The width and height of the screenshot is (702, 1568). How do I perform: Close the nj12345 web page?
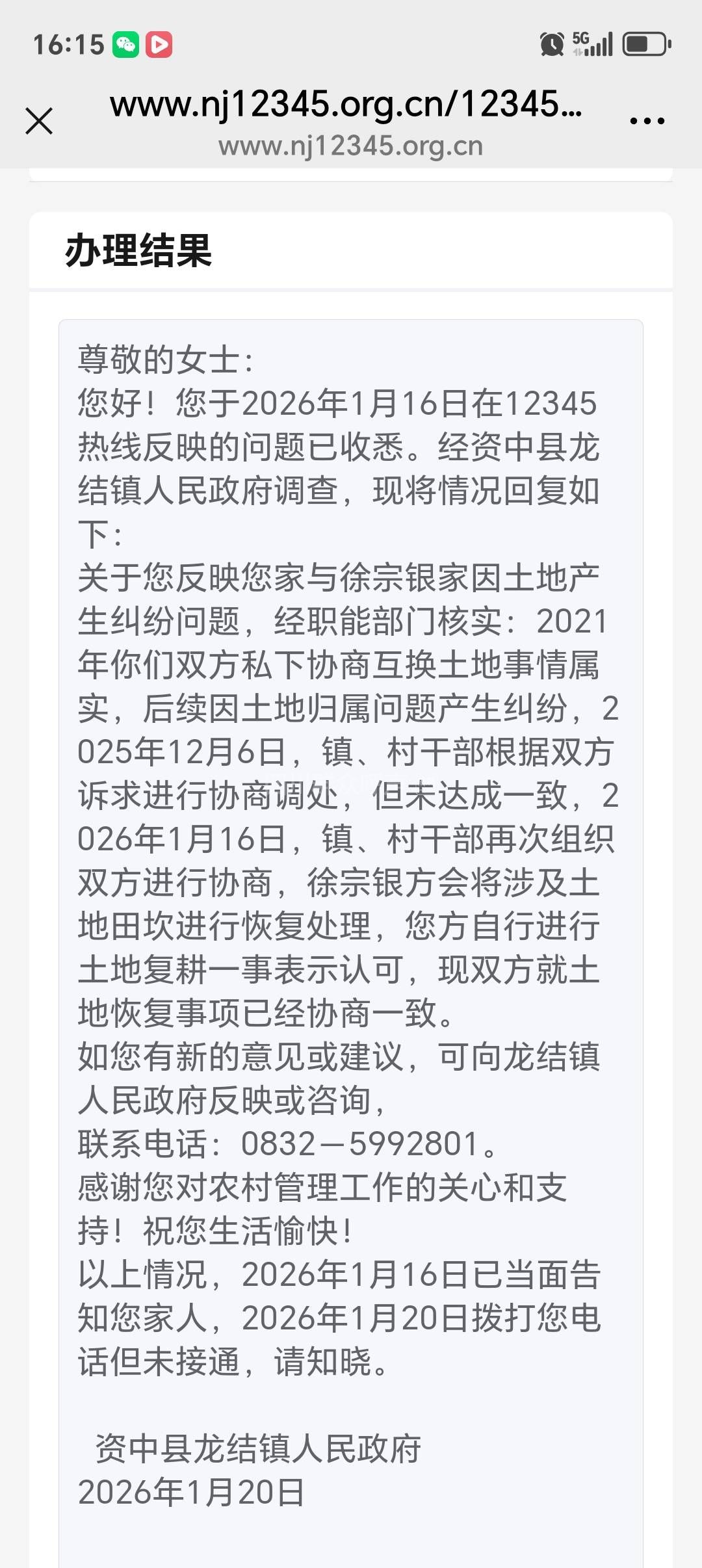pos(39,121)
